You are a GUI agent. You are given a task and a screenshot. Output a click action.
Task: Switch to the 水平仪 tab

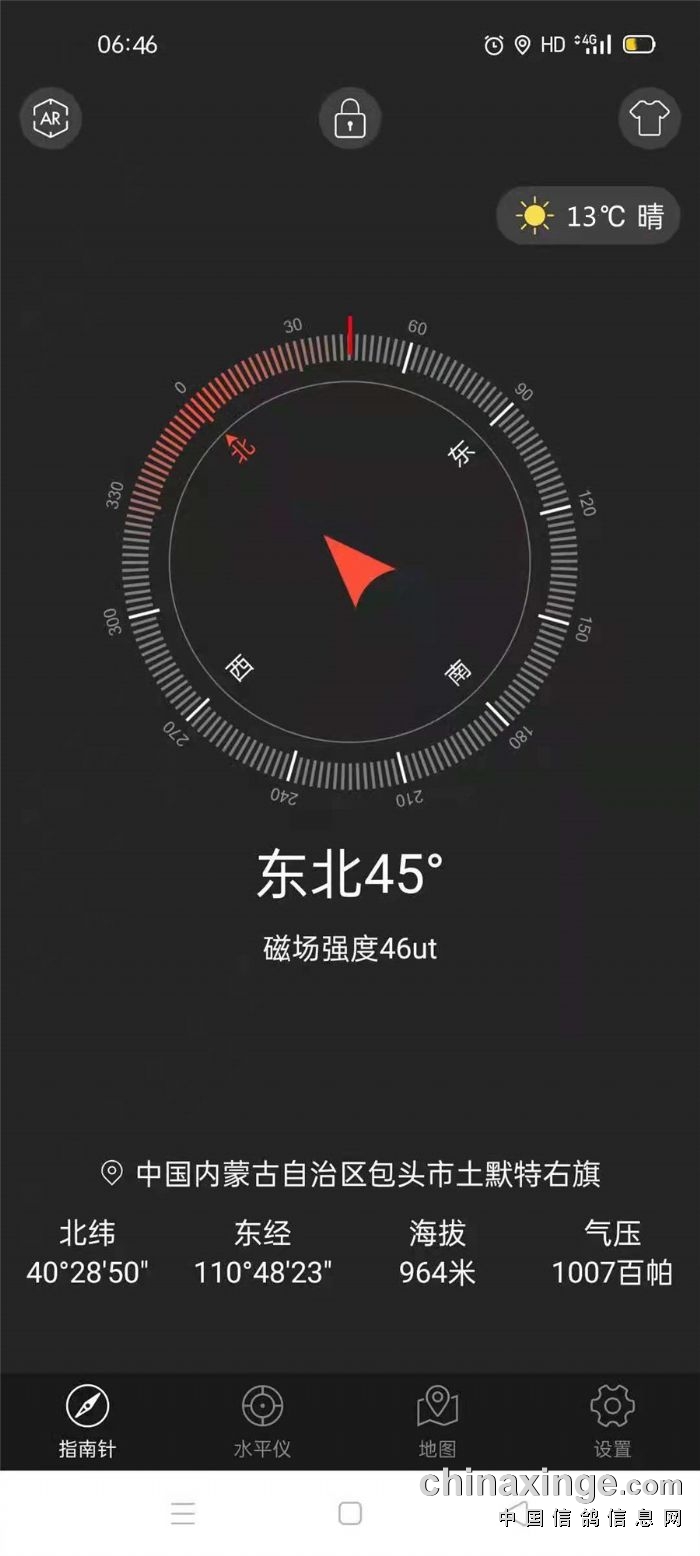[x=262, y=1420]
